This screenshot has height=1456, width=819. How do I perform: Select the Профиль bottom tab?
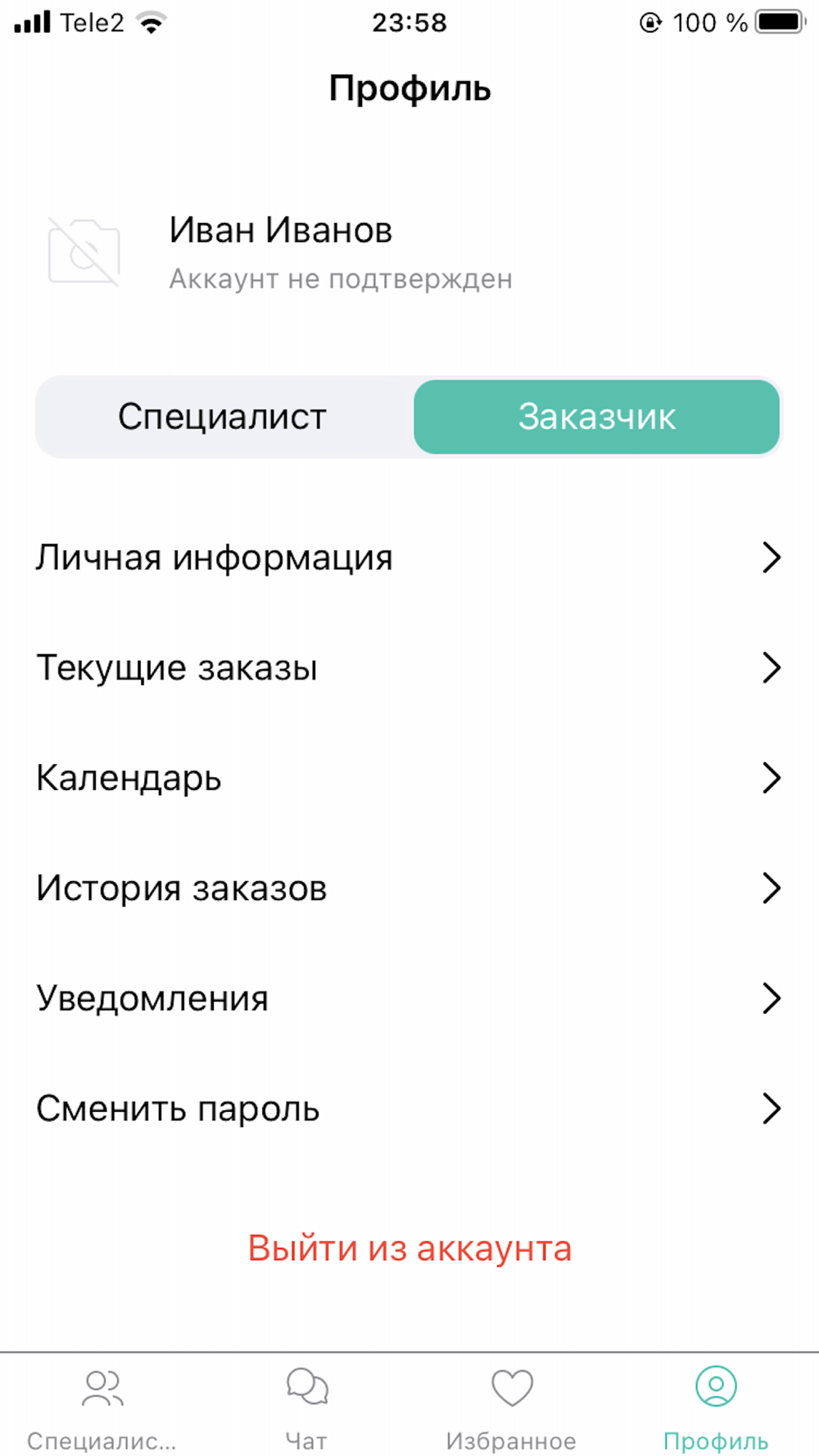coord(717,1405)
